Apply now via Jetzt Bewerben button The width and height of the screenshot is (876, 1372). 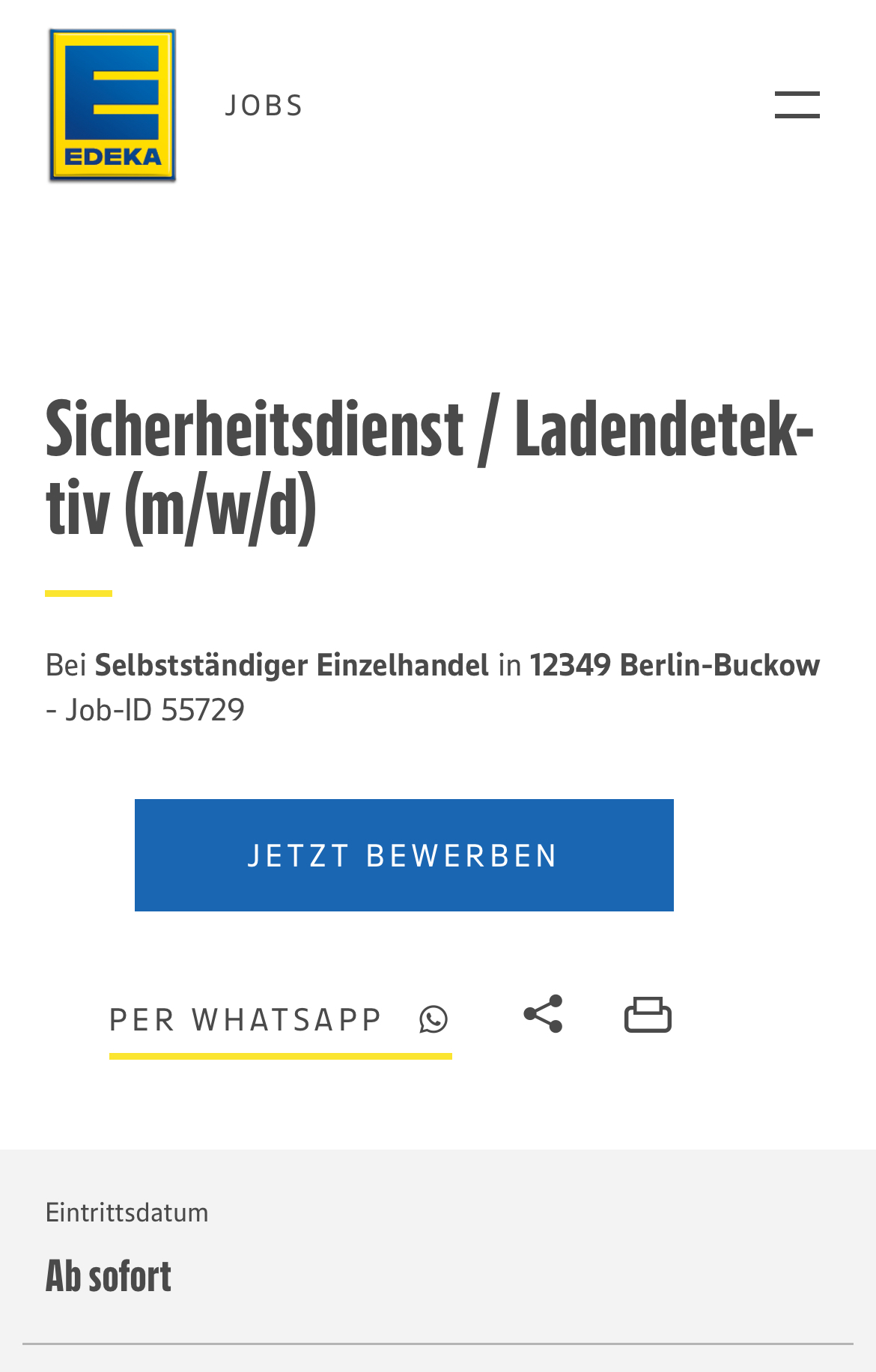(x=404, y=855)
